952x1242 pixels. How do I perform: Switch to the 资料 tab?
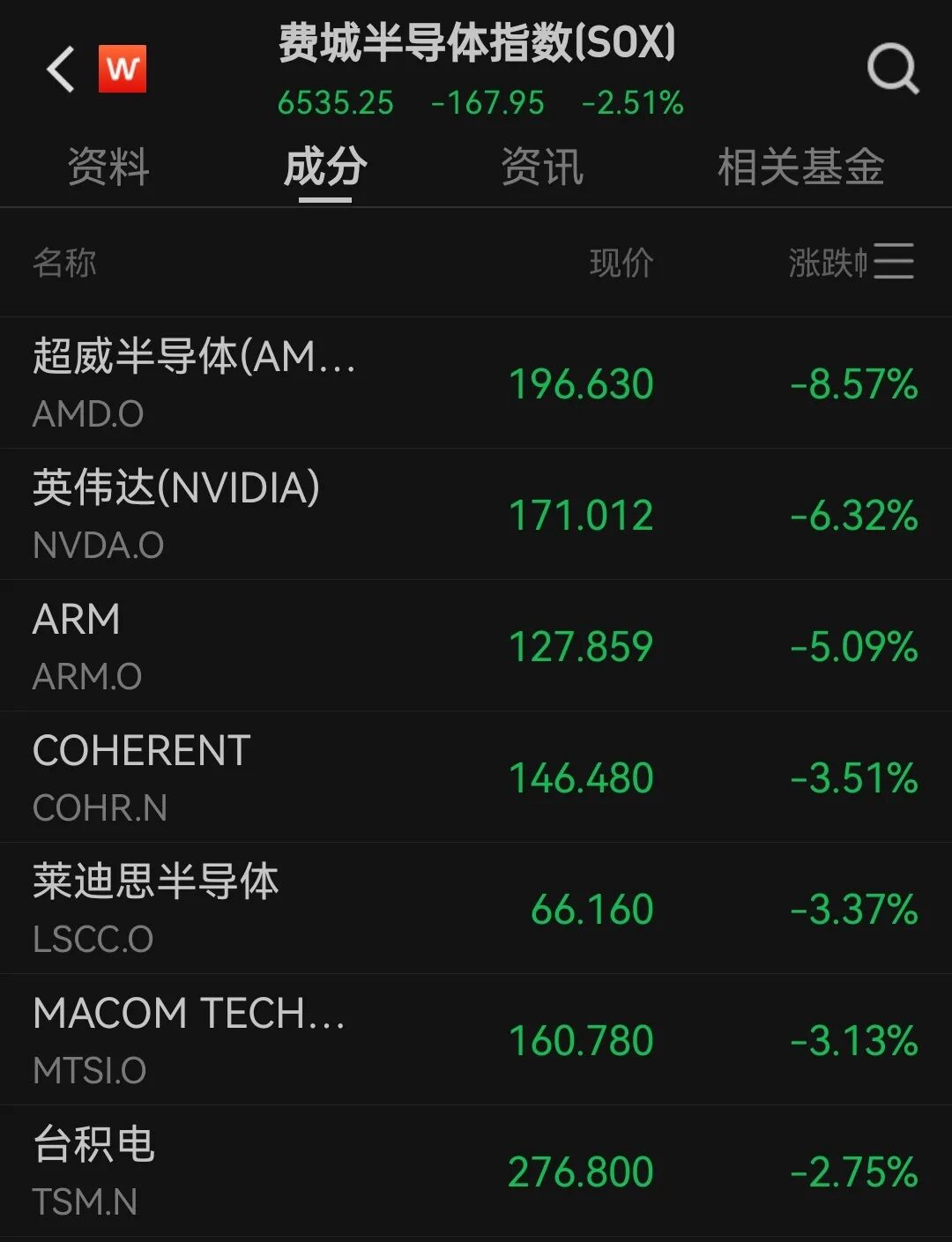pos(108,167)
